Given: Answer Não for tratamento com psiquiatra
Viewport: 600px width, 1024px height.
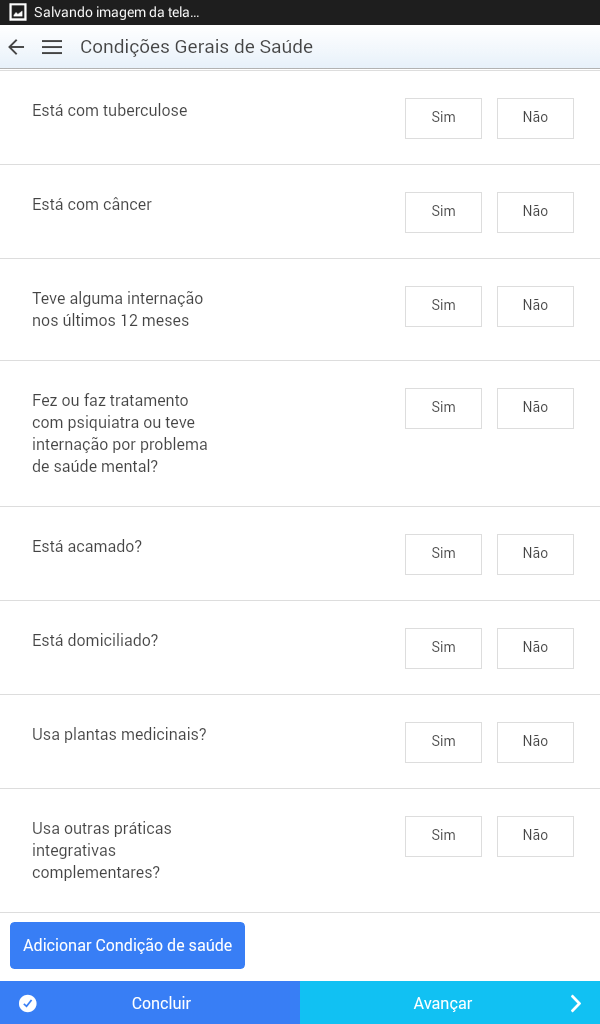Looking at the screenshot, I should [535, 408].
